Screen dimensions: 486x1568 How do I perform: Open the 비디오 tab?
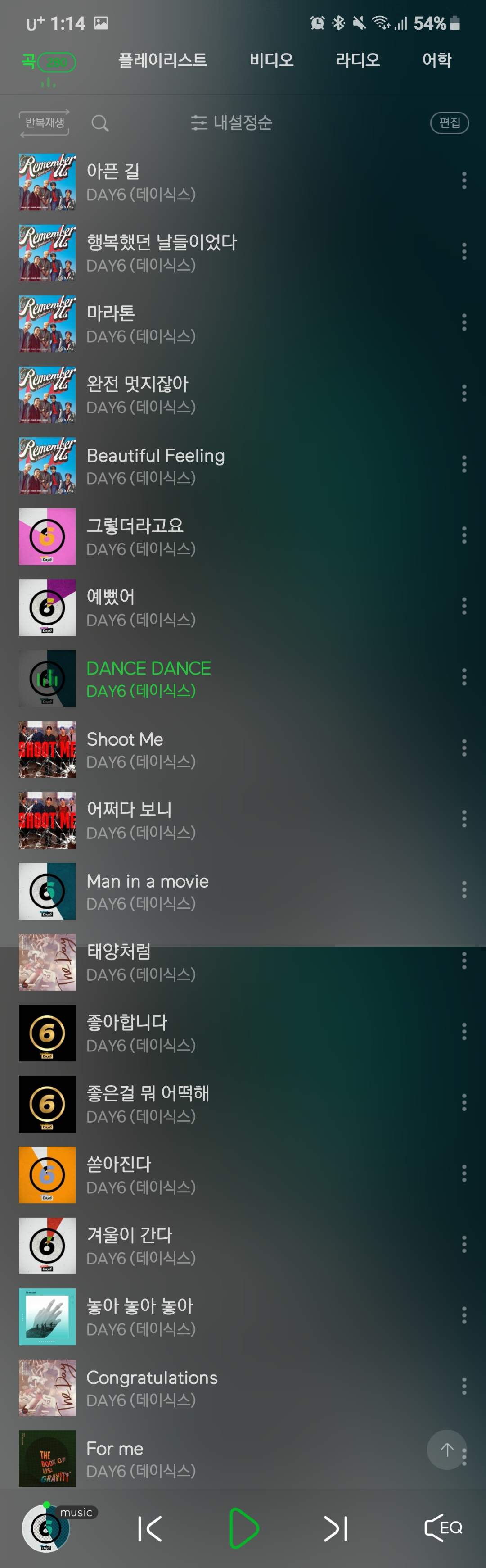tap(271, 60)
